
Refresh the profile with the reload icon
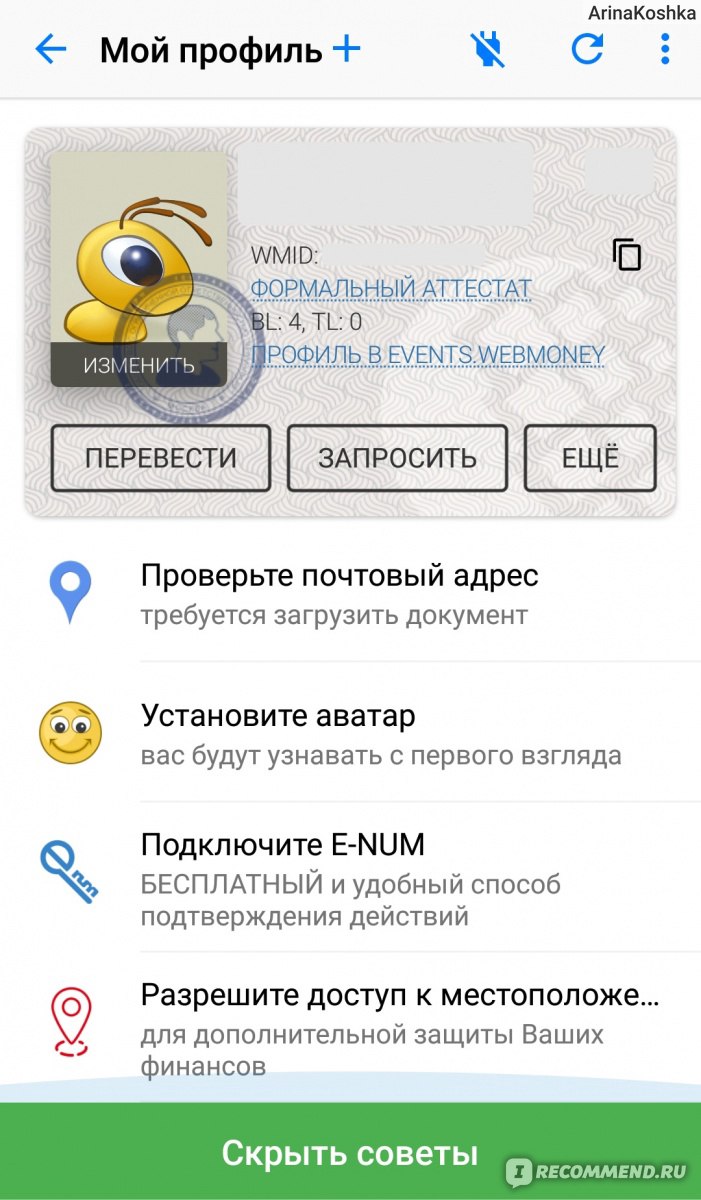point(587,49)
